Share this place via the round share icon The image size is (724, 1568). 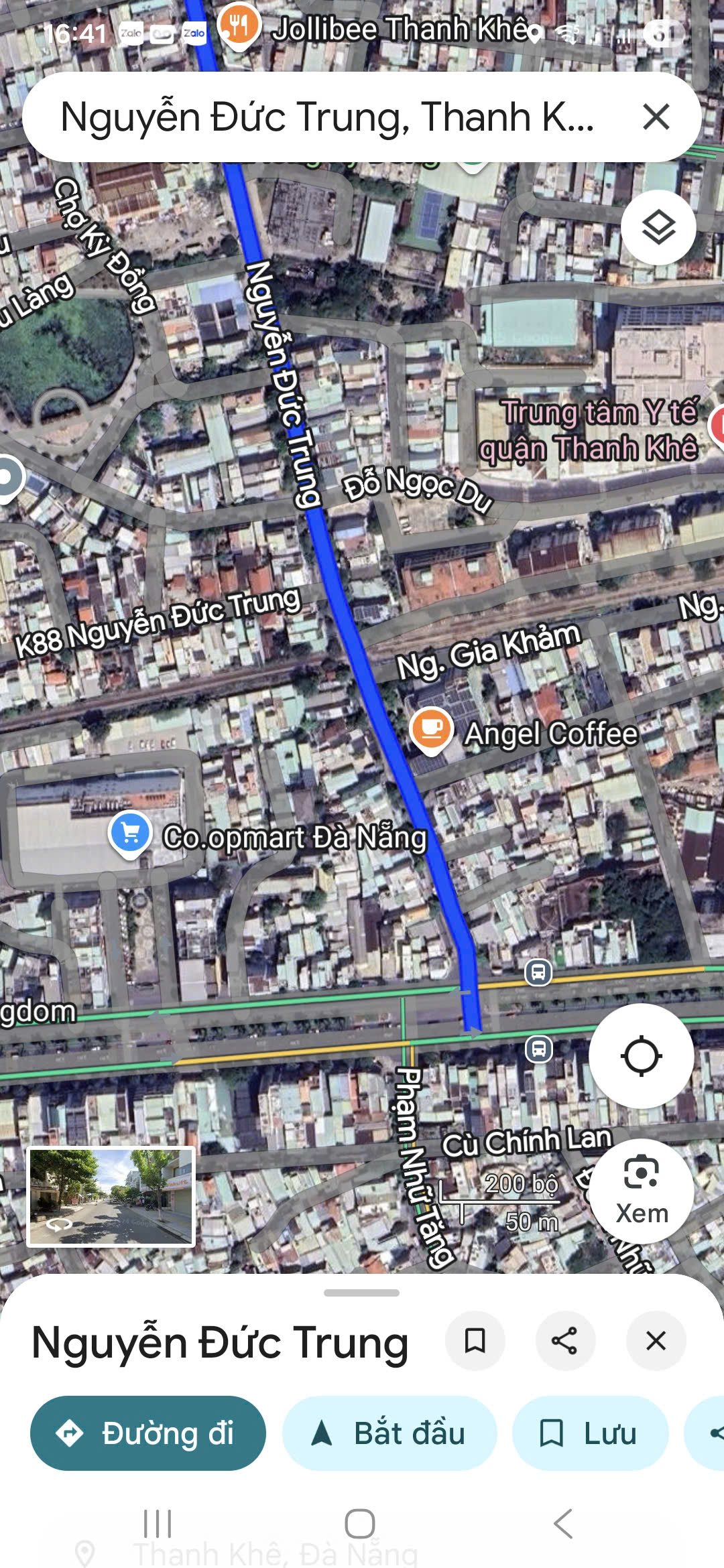point(564,1341)
